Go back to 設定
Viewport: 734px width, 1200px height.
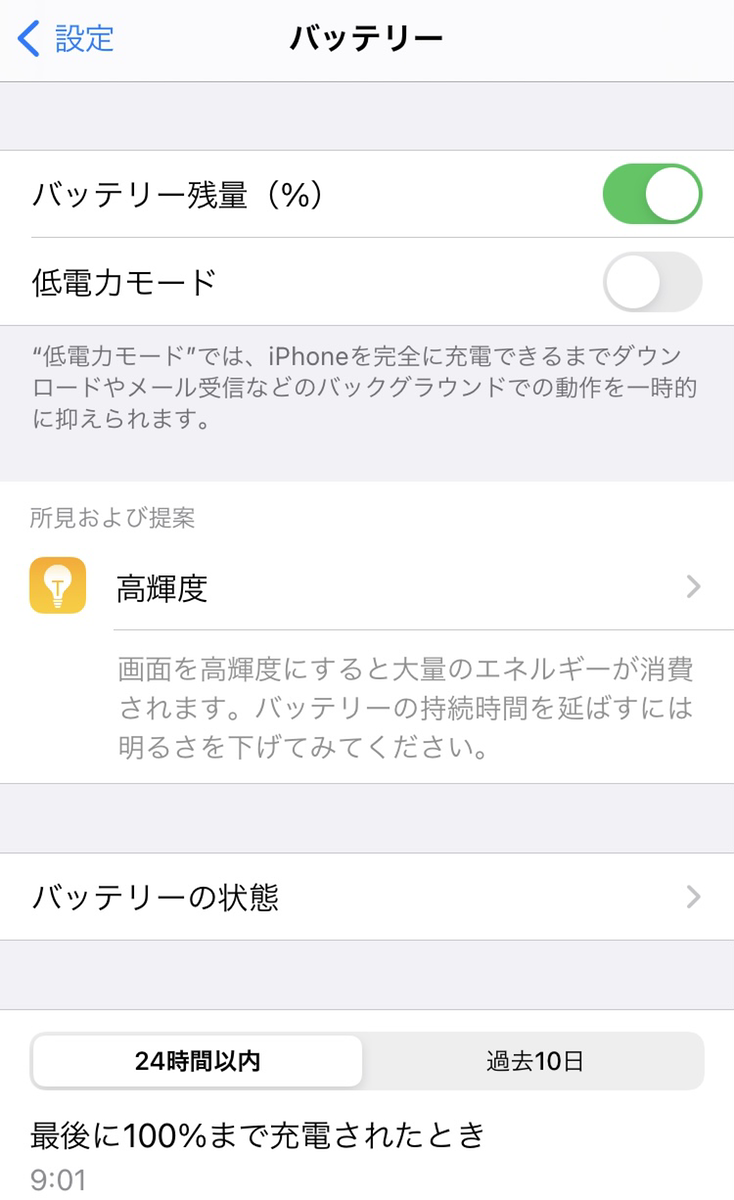pyautogui.click(x=66, y=39)
